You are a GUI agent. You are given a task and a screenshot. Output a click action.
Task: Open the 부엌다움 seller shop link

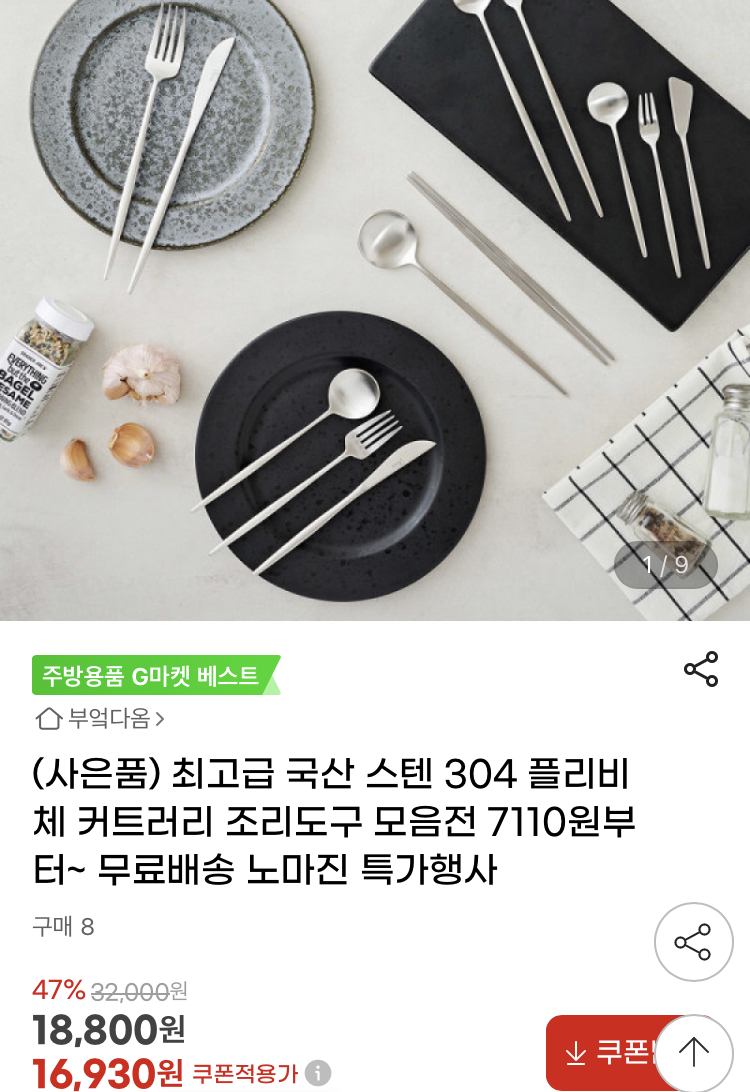100,718
